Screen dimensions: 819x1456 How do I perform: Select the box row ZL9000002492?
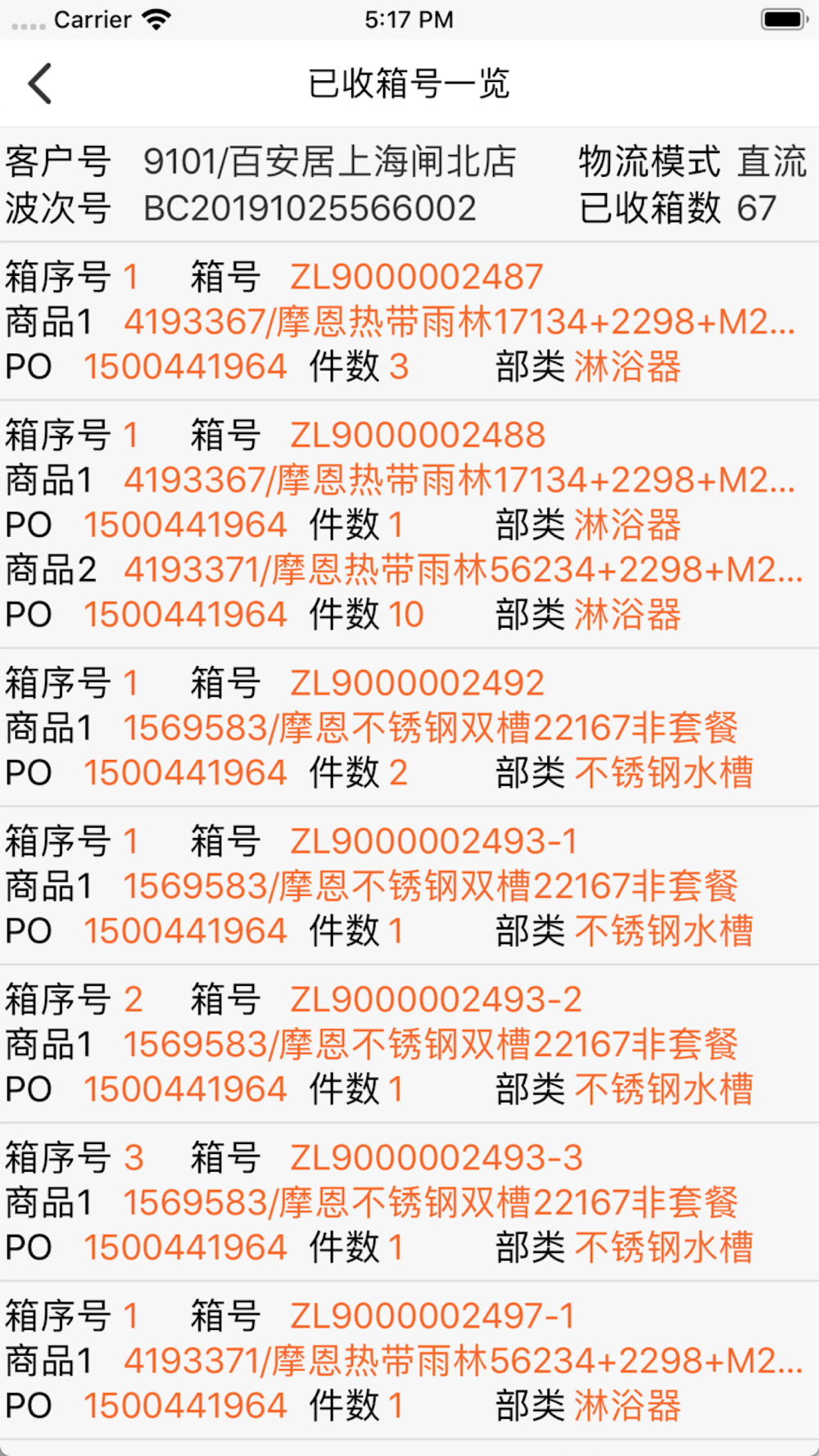[x=409, y=728]
